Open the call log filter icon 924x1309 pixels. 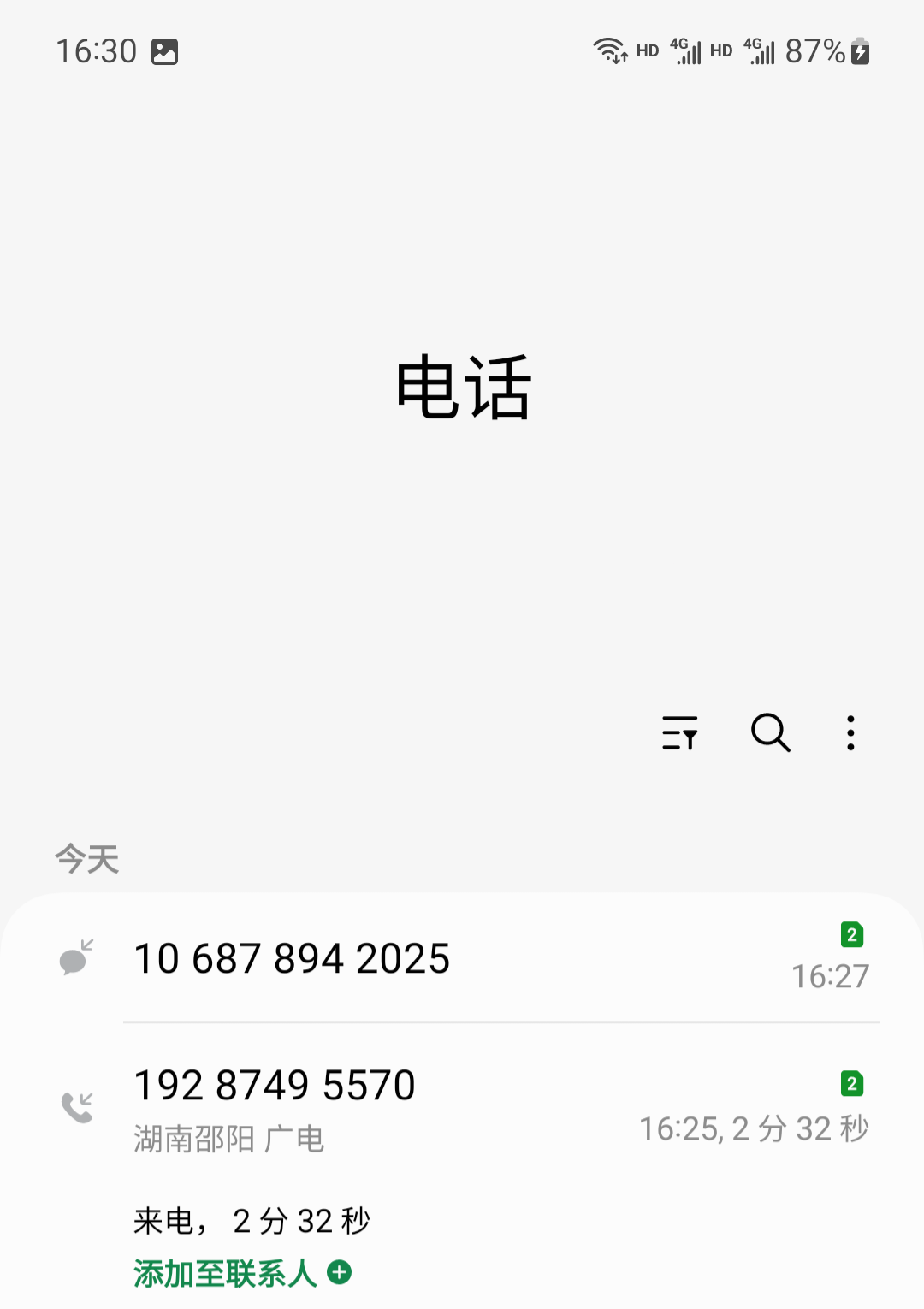[x=680, y=733]
